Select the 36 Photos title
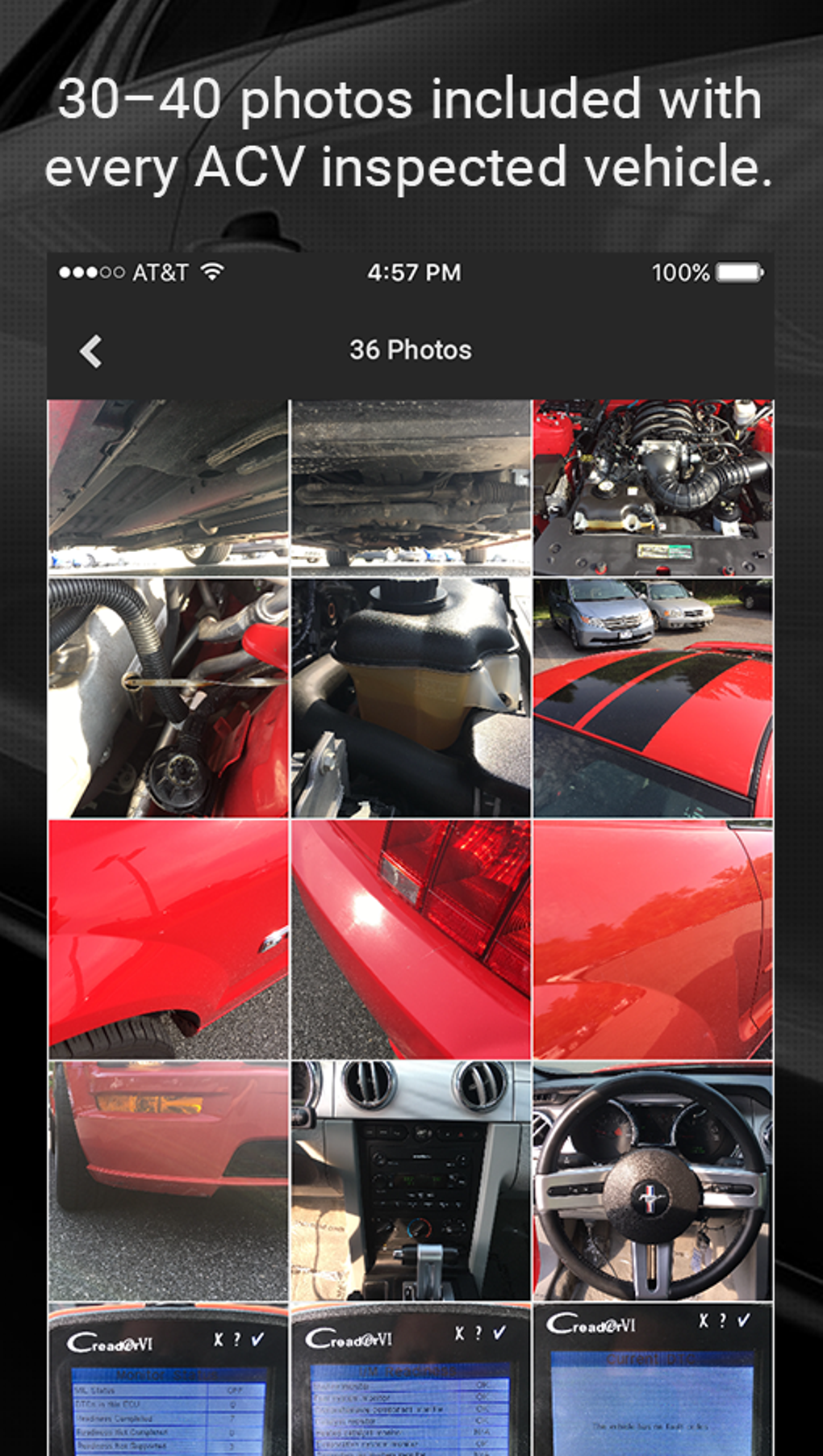 [x=411, y=350]
